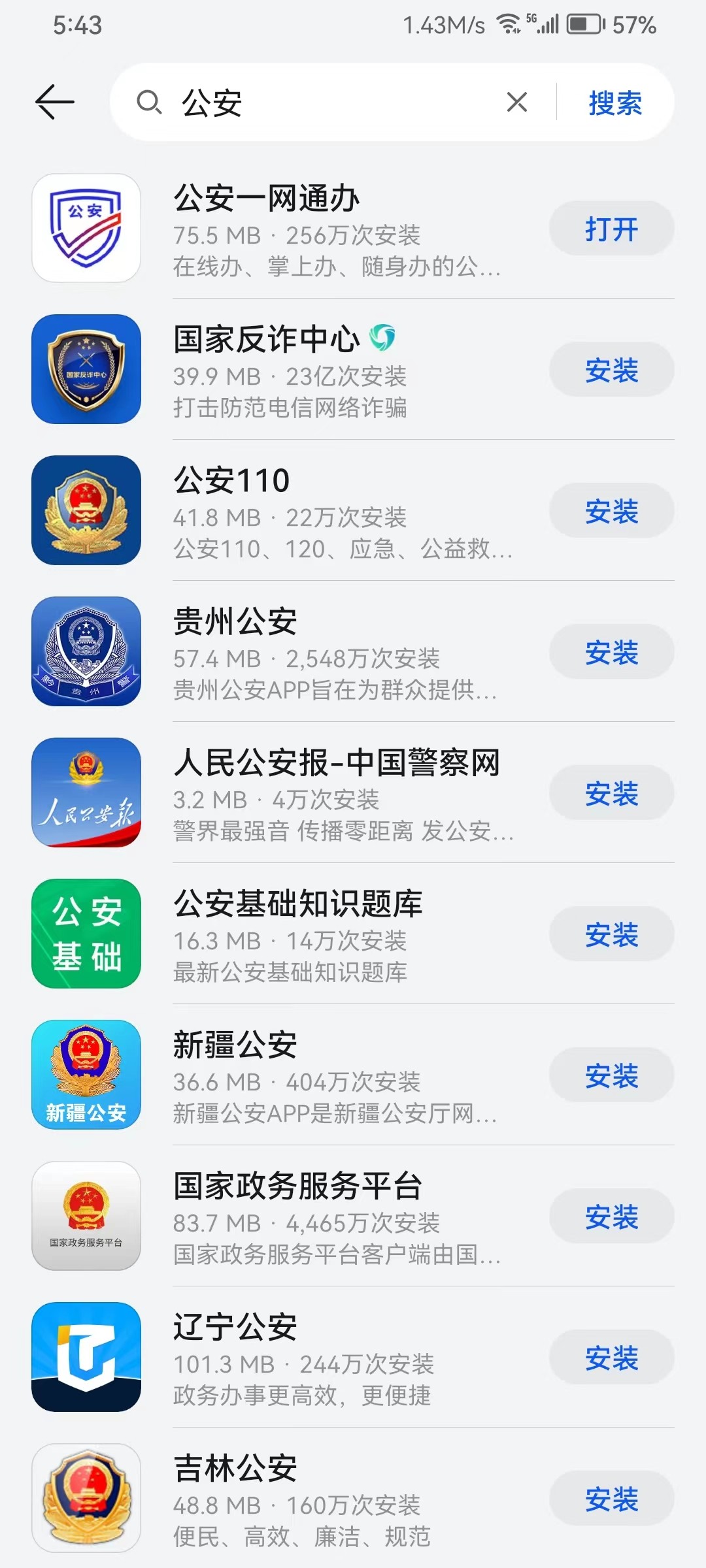Go back using the arrow icon
706x1568 pixels.
[55, 103]
